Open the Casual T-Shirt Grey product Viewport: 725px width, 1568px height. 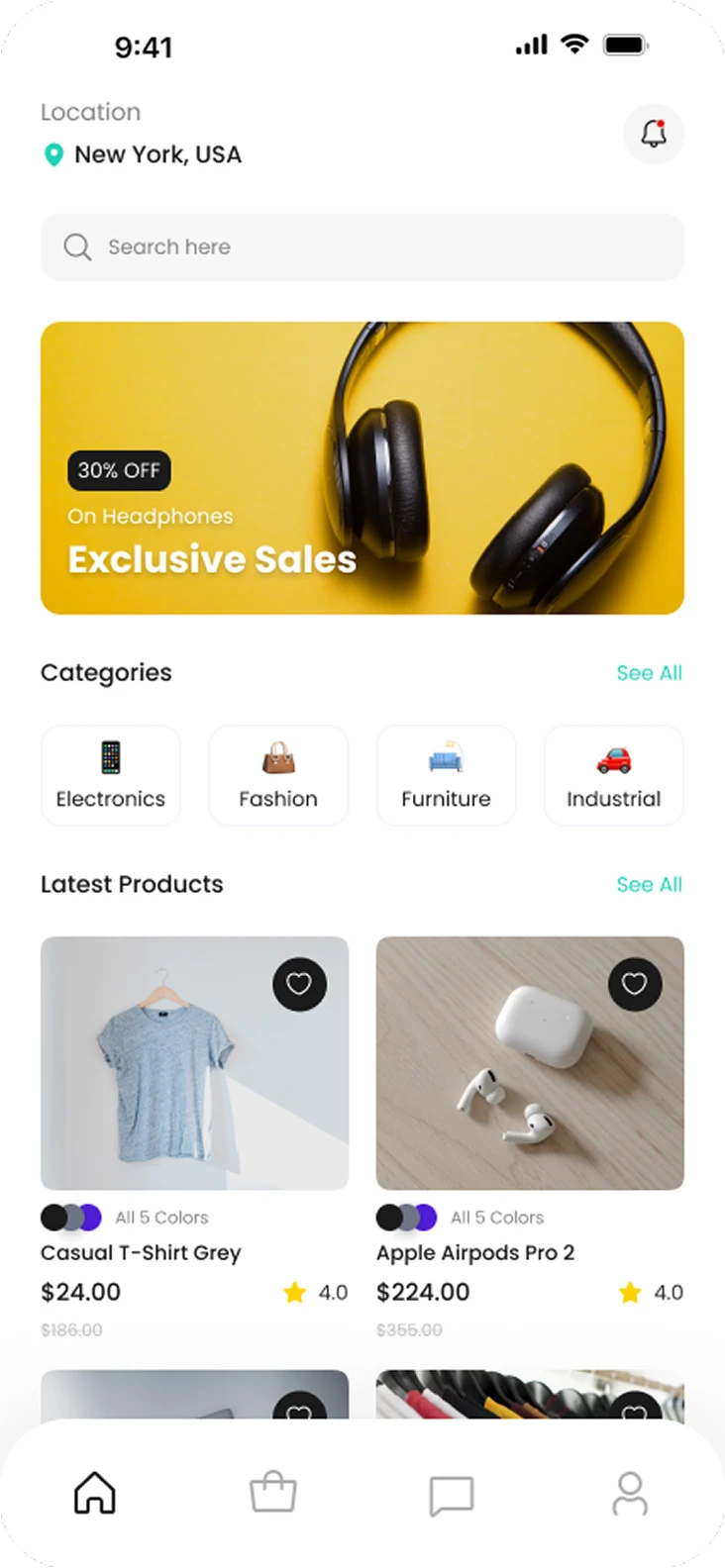[x=194, y=1064]
